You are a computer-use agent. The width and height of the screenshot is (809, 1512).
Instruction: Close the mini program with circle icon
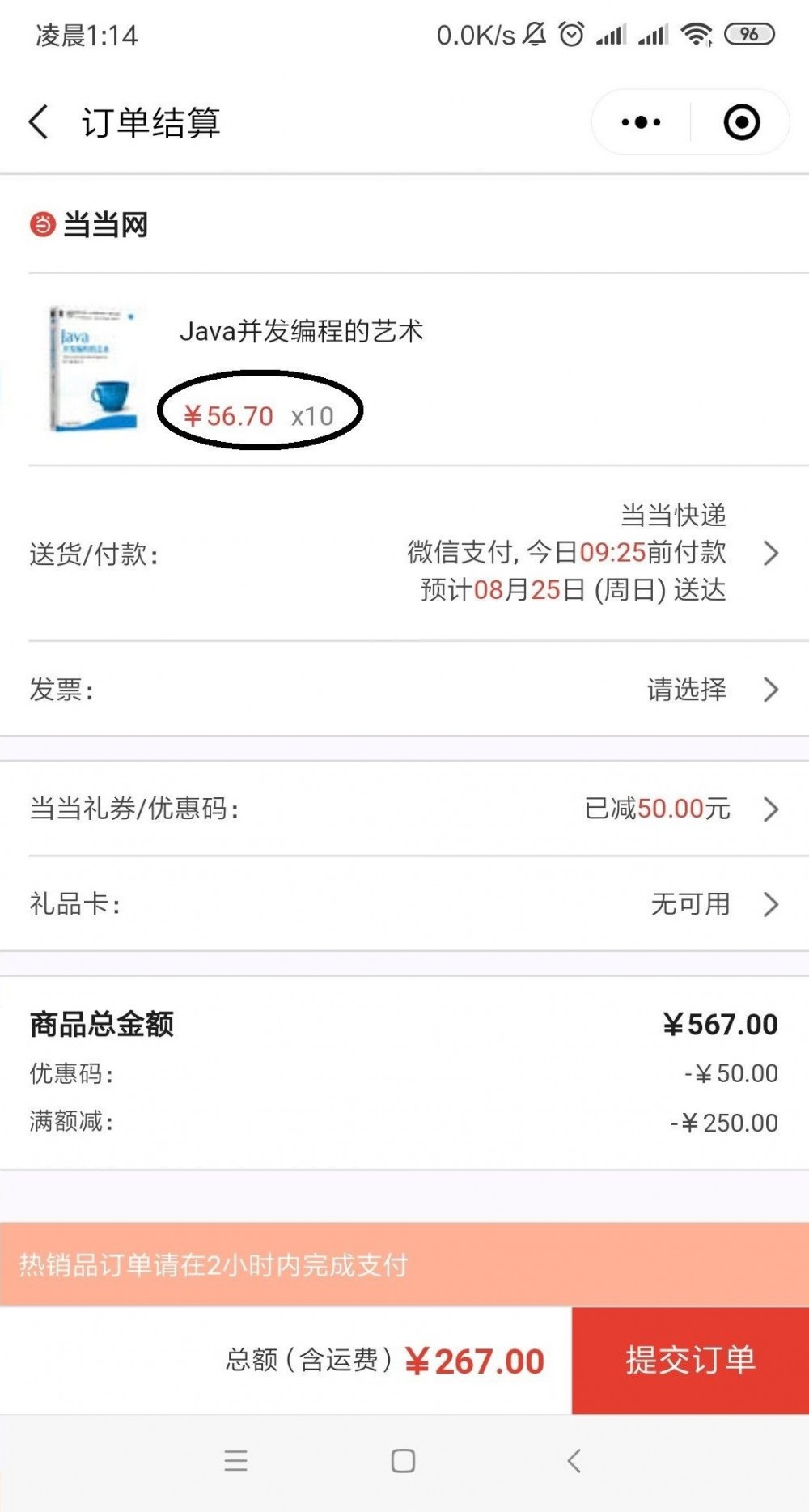741,122
